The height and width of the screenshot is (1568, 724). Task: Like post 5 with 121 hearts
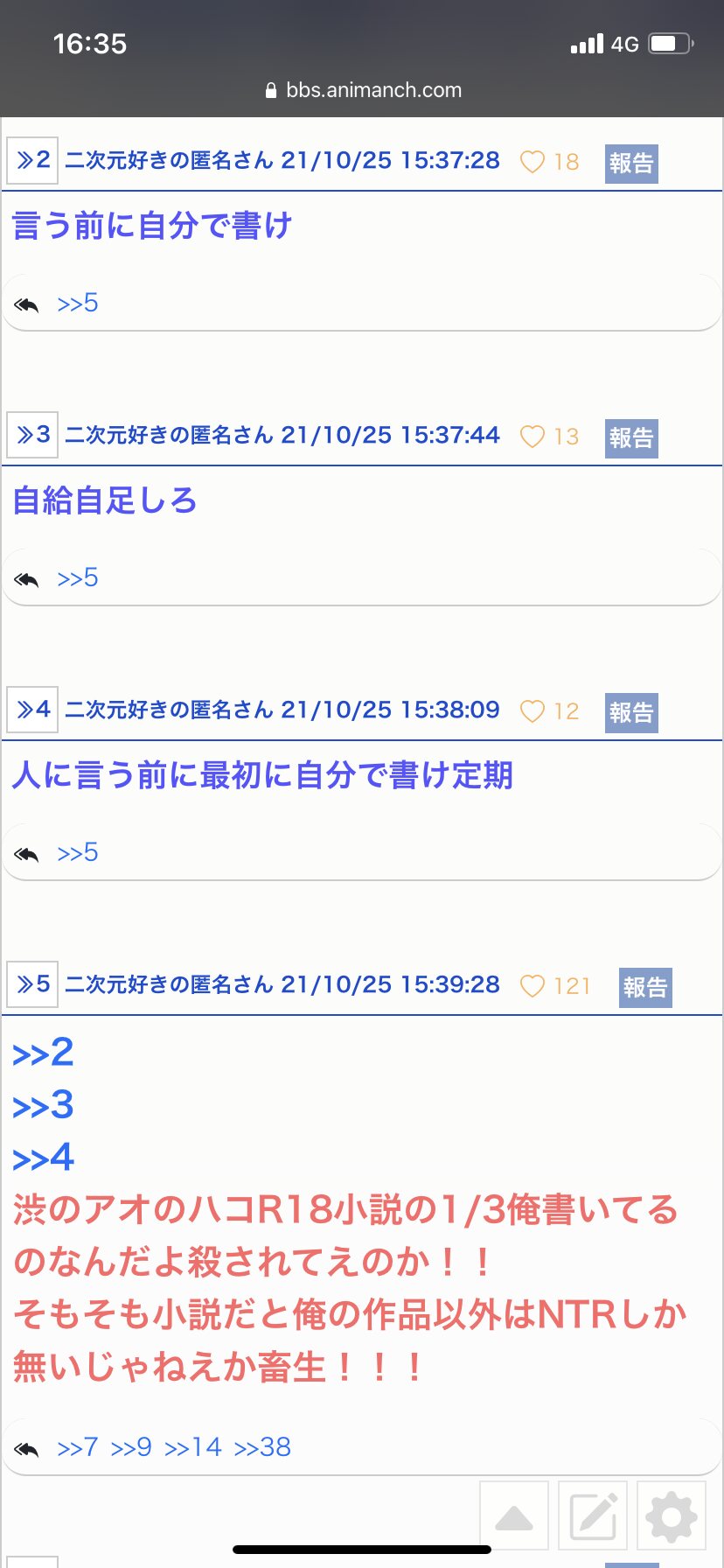click(x=533, y=986)
